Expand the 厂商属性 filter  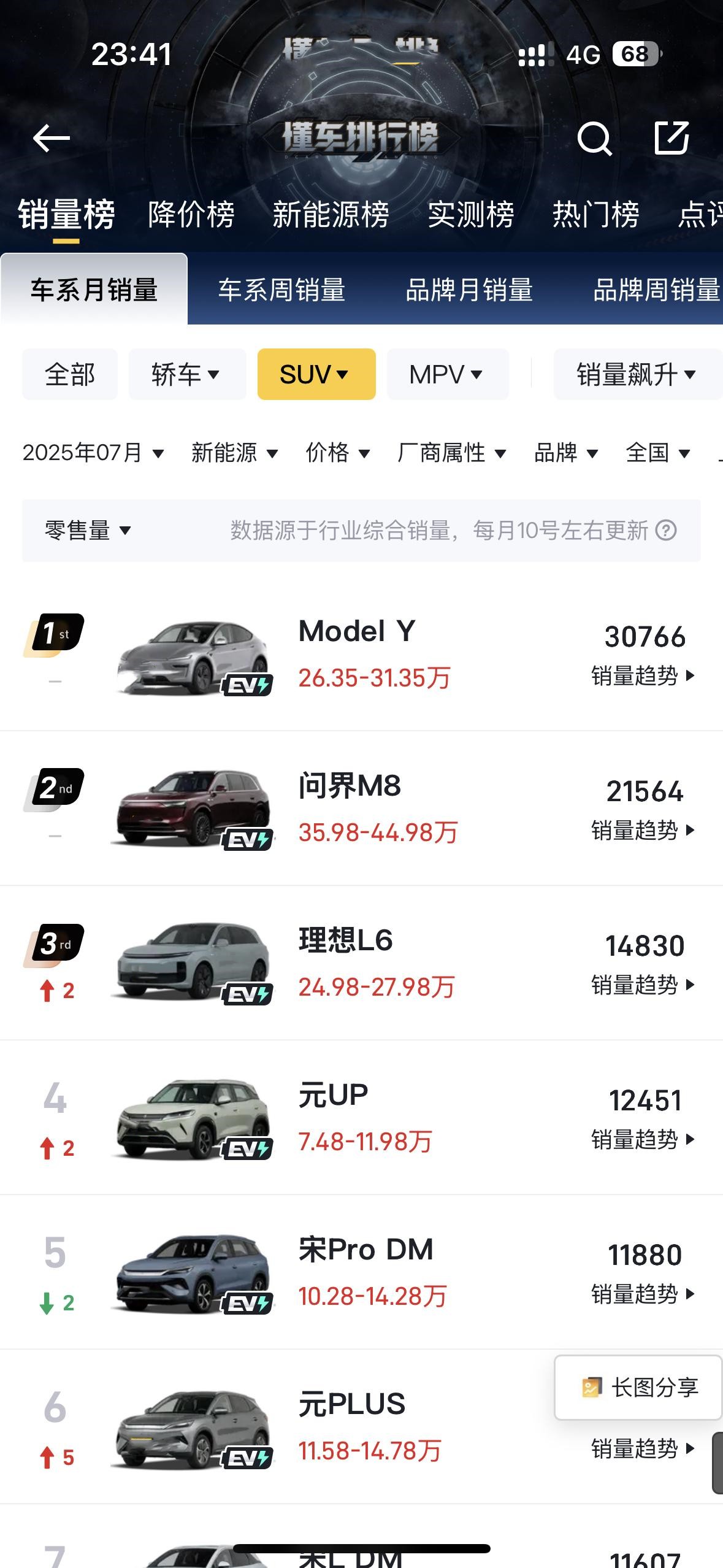tap(452, 453)
